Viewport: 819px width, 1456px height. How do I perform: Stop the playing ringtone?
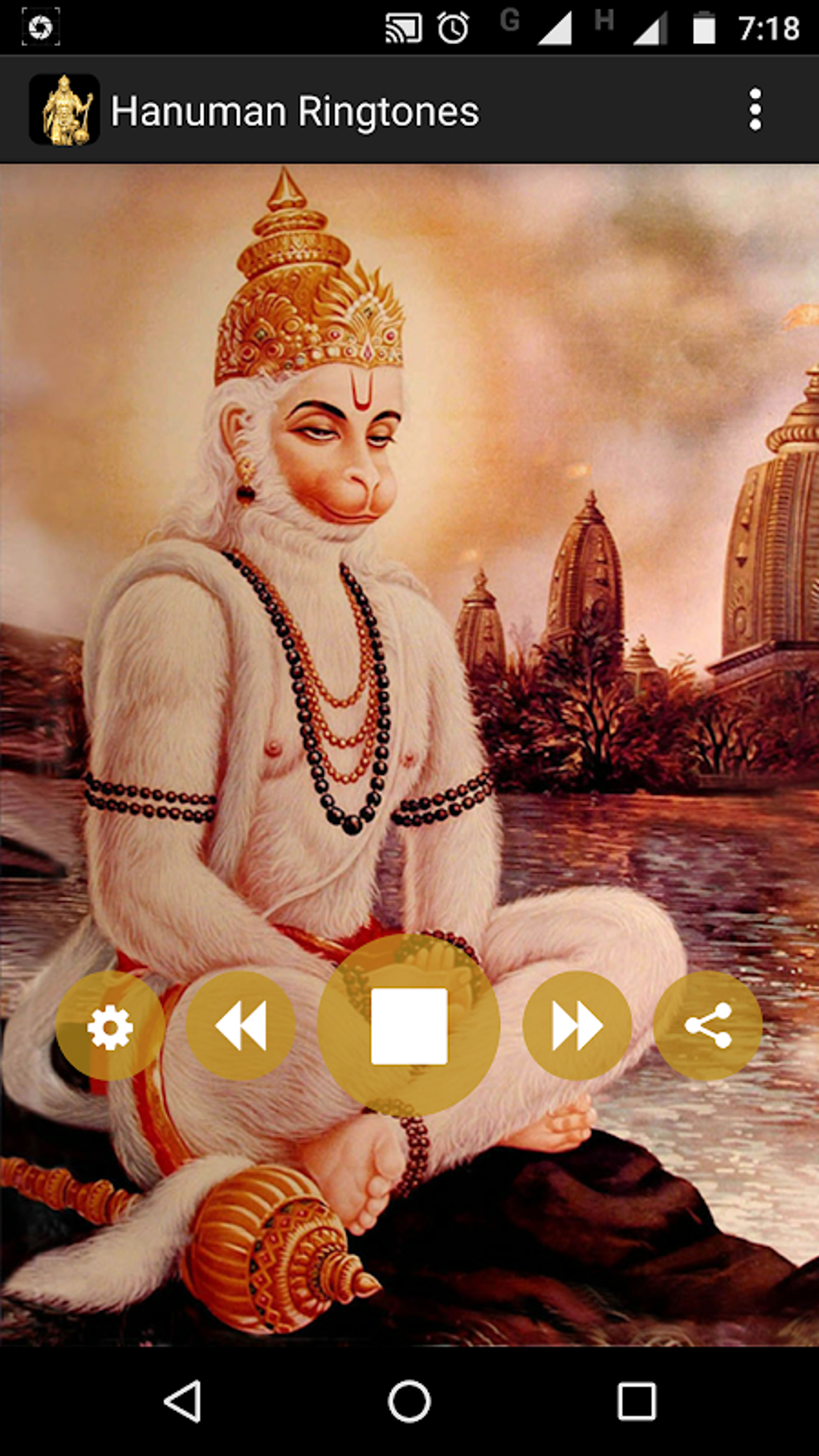coord(409,1026)
